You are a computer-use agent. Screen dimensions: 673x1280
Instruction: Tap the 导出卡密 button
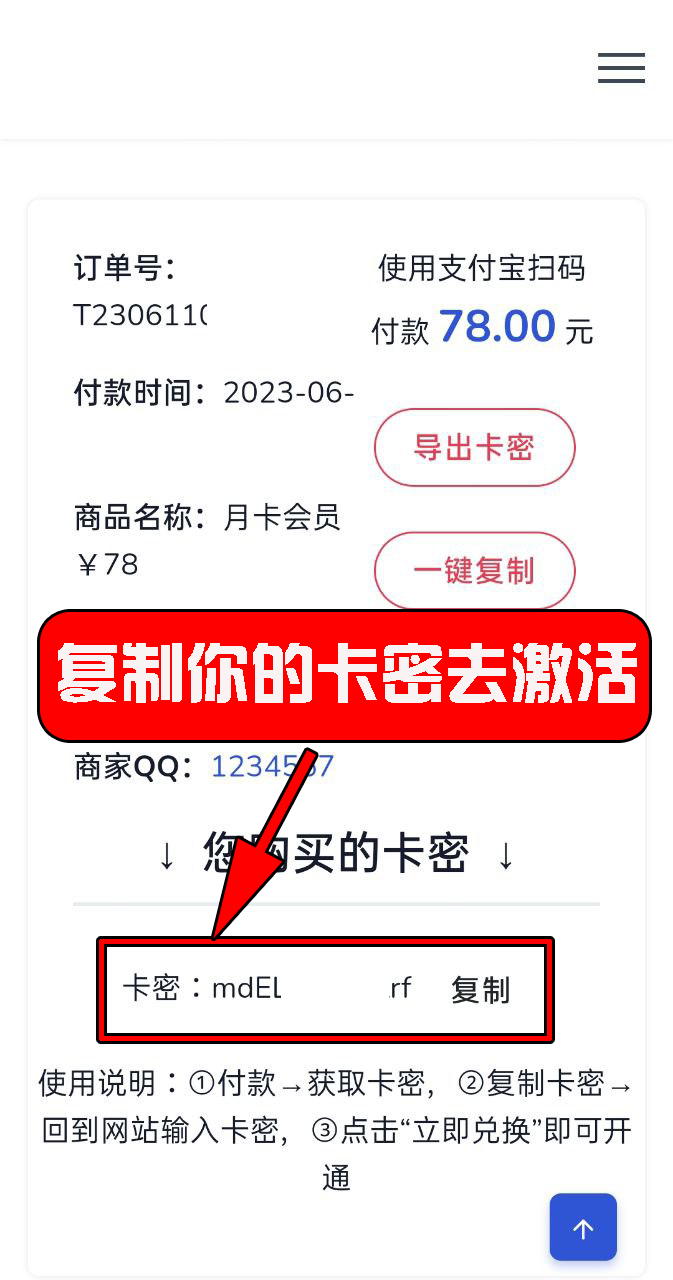coord(474,447)
